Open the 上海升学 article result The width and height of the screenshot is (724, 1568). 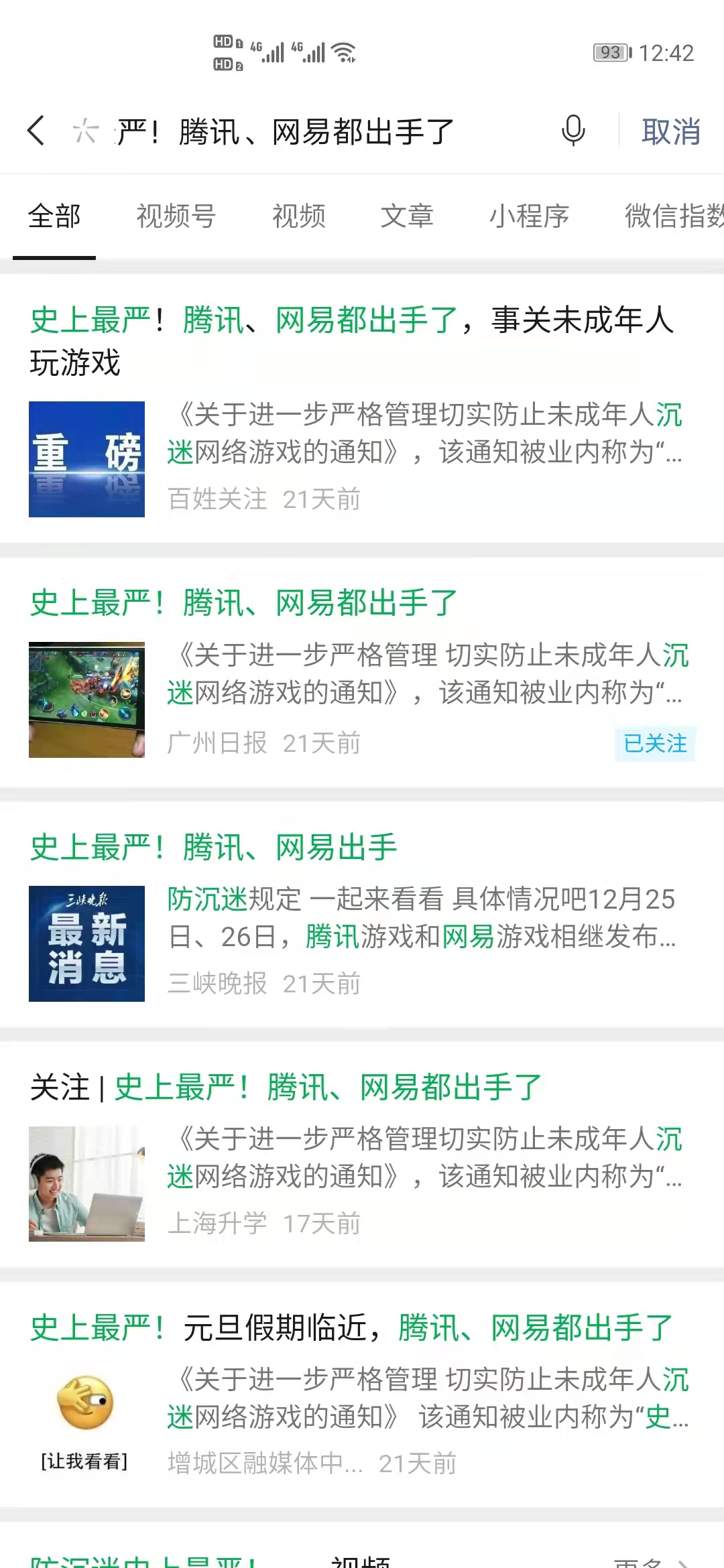362,1154
